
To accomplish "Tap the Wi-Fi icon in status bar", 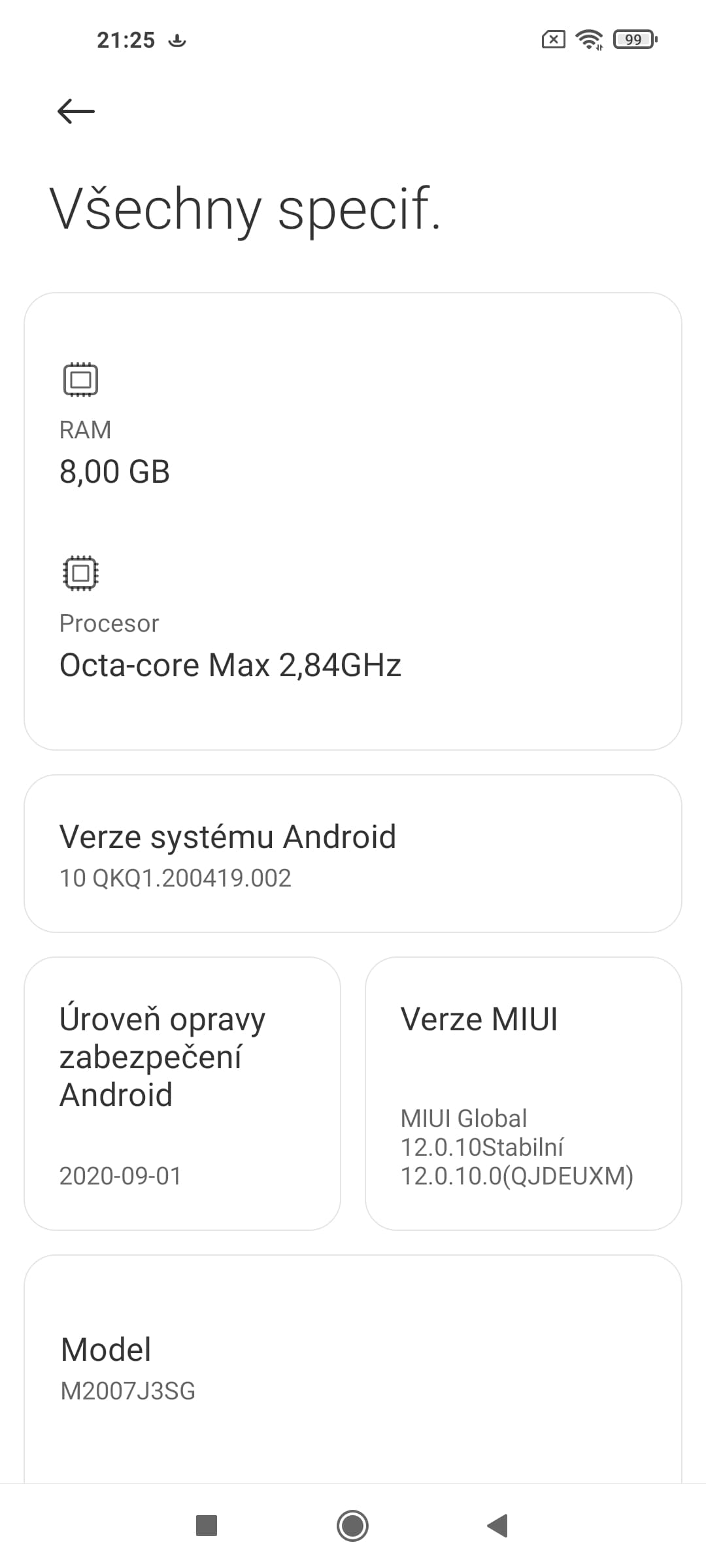I will coord(589,40).
